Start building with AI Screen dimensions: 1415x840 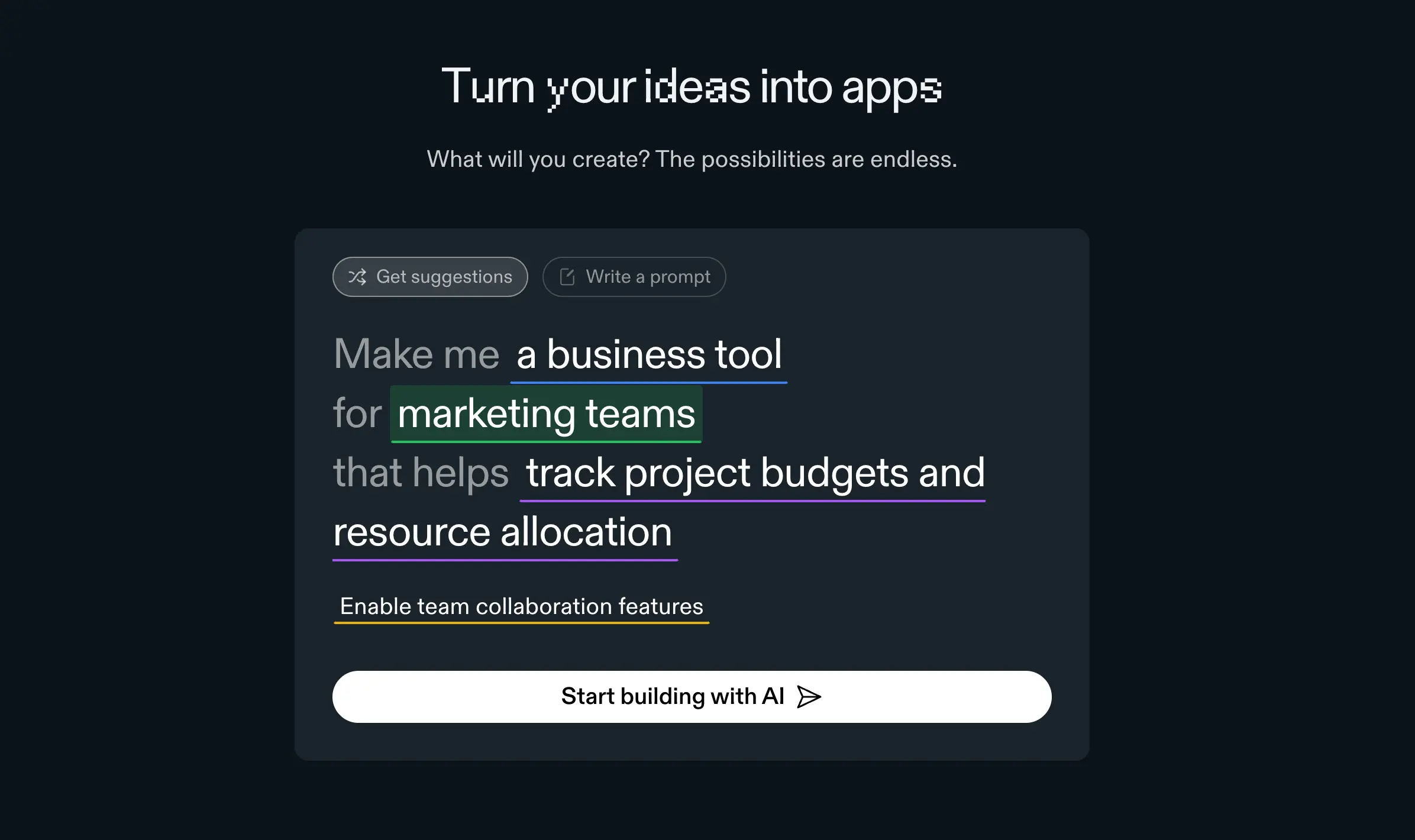(x=692, y=697)
